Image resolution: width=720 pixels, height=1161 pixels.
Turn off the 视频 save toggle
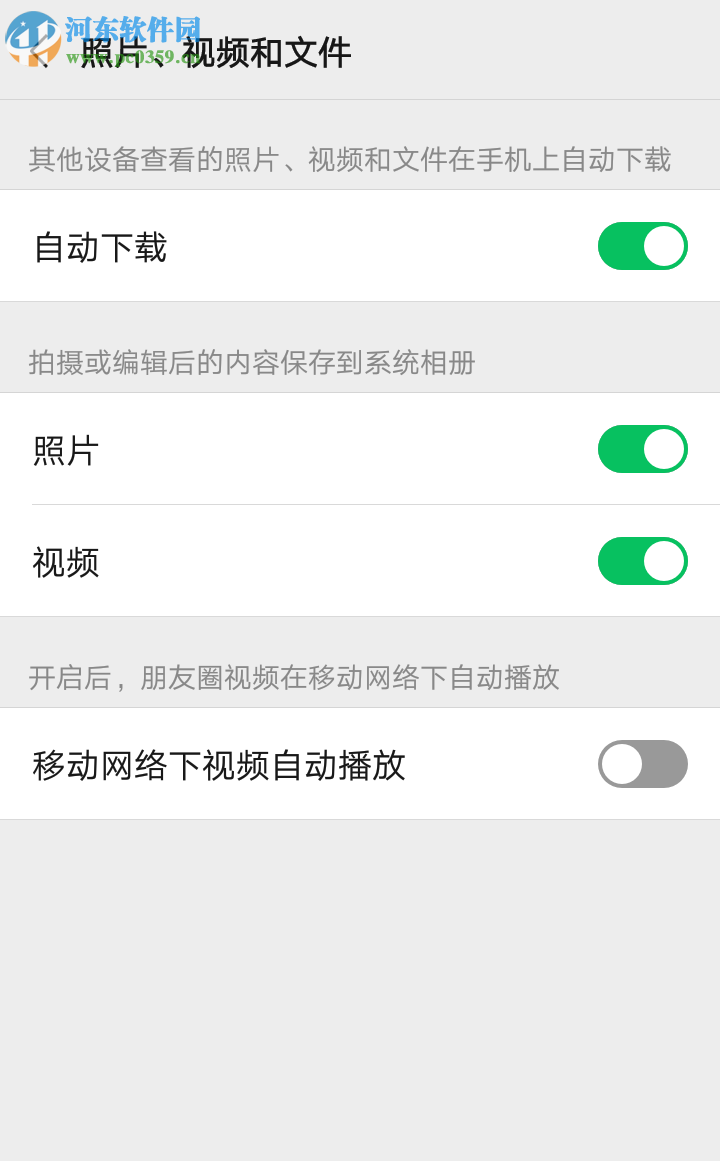tap(642, 561)
